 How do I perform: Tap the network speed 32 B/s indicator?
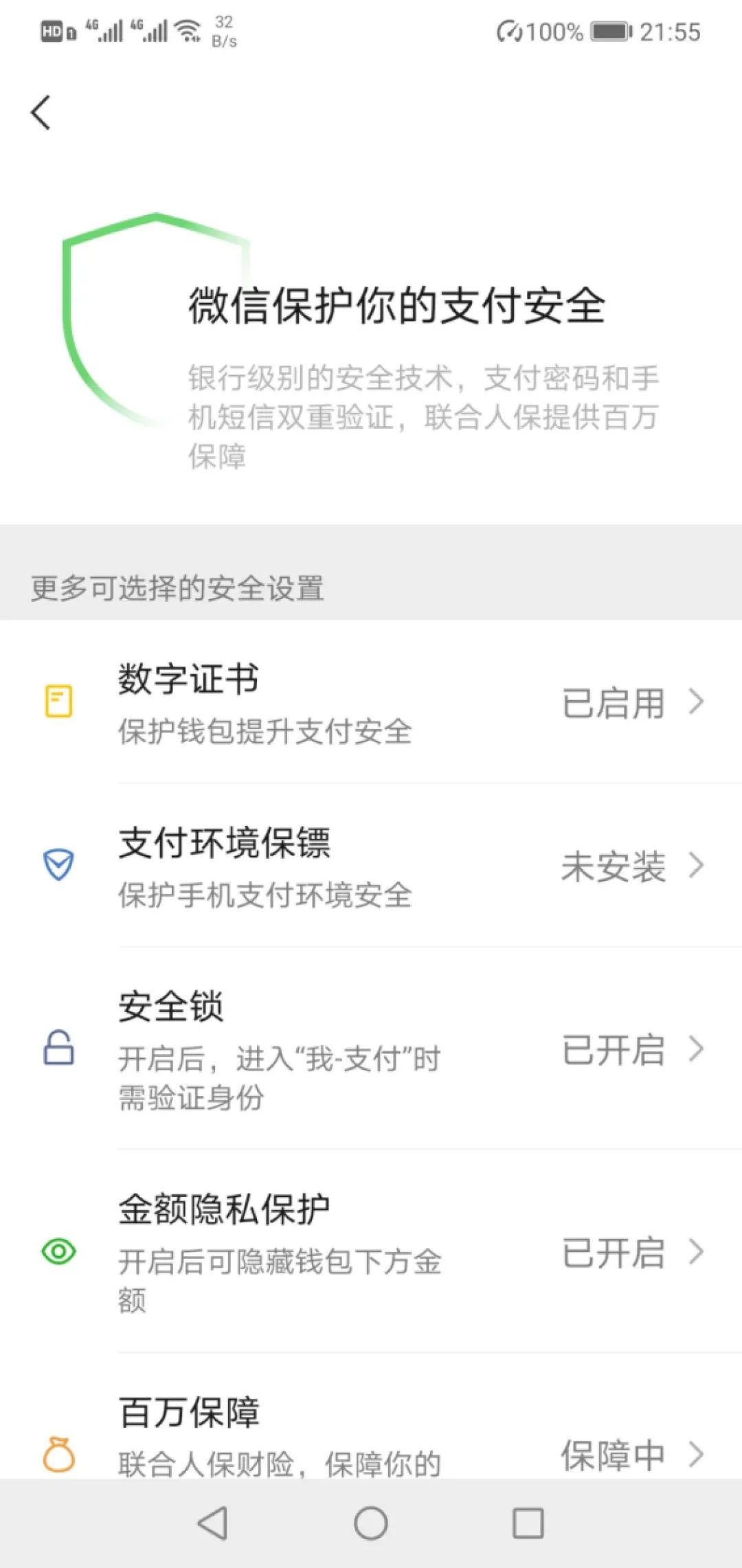[x=222, y=30]
